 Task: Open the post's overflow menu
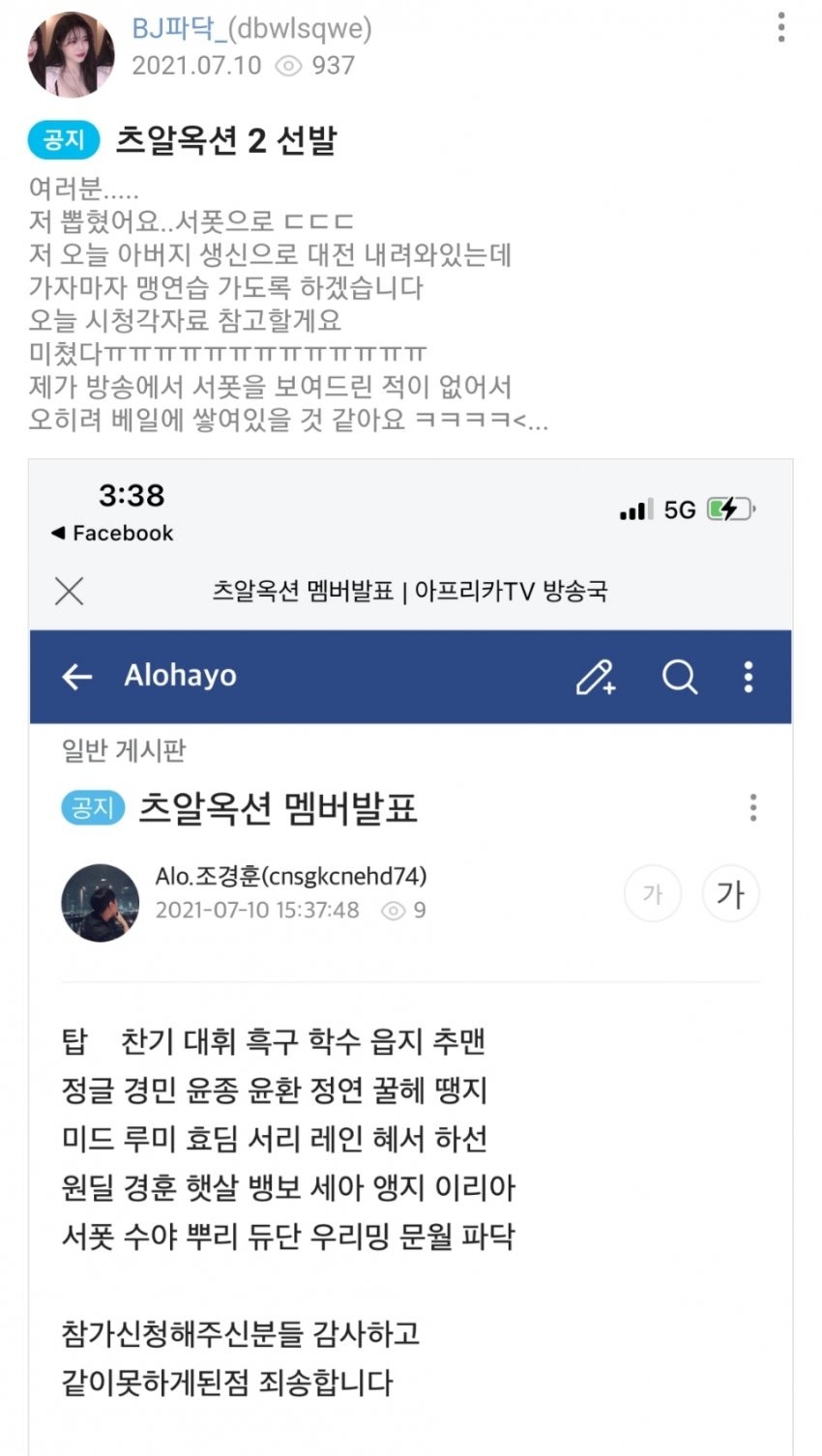pos(780,28)
